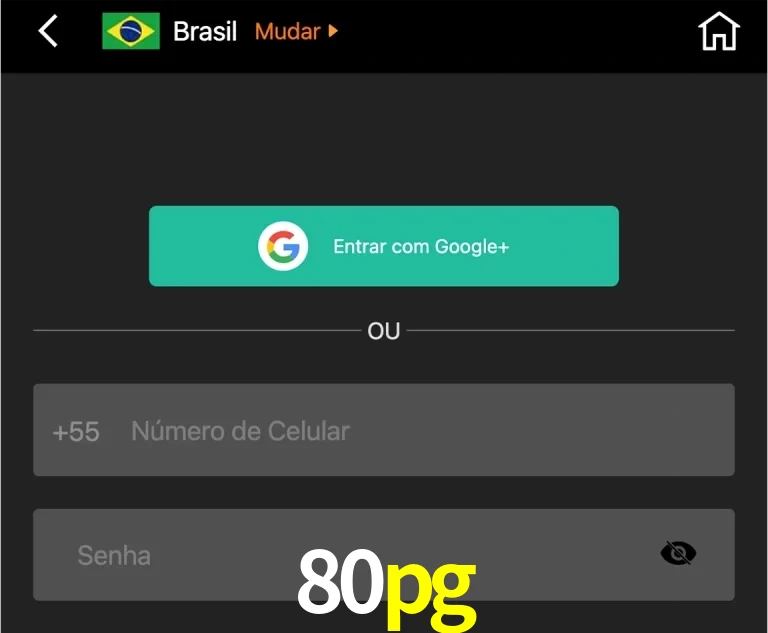Open the home page via house icon
The image size is (768, 633).
coord(718,32)
